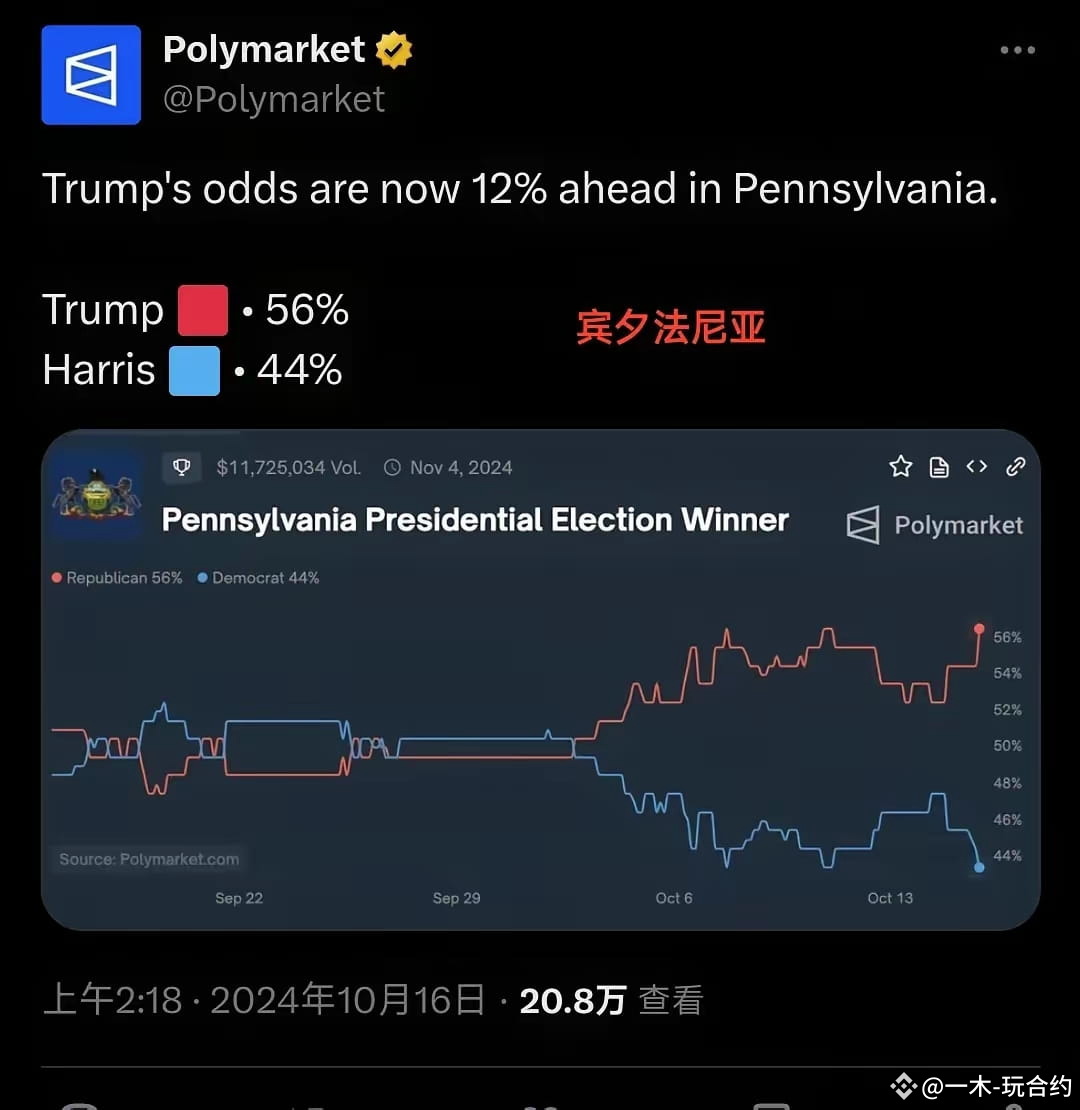Screen dimensions: 1080x1110
Task: Click Trump's red color swatch
Action: pos(203,310)
